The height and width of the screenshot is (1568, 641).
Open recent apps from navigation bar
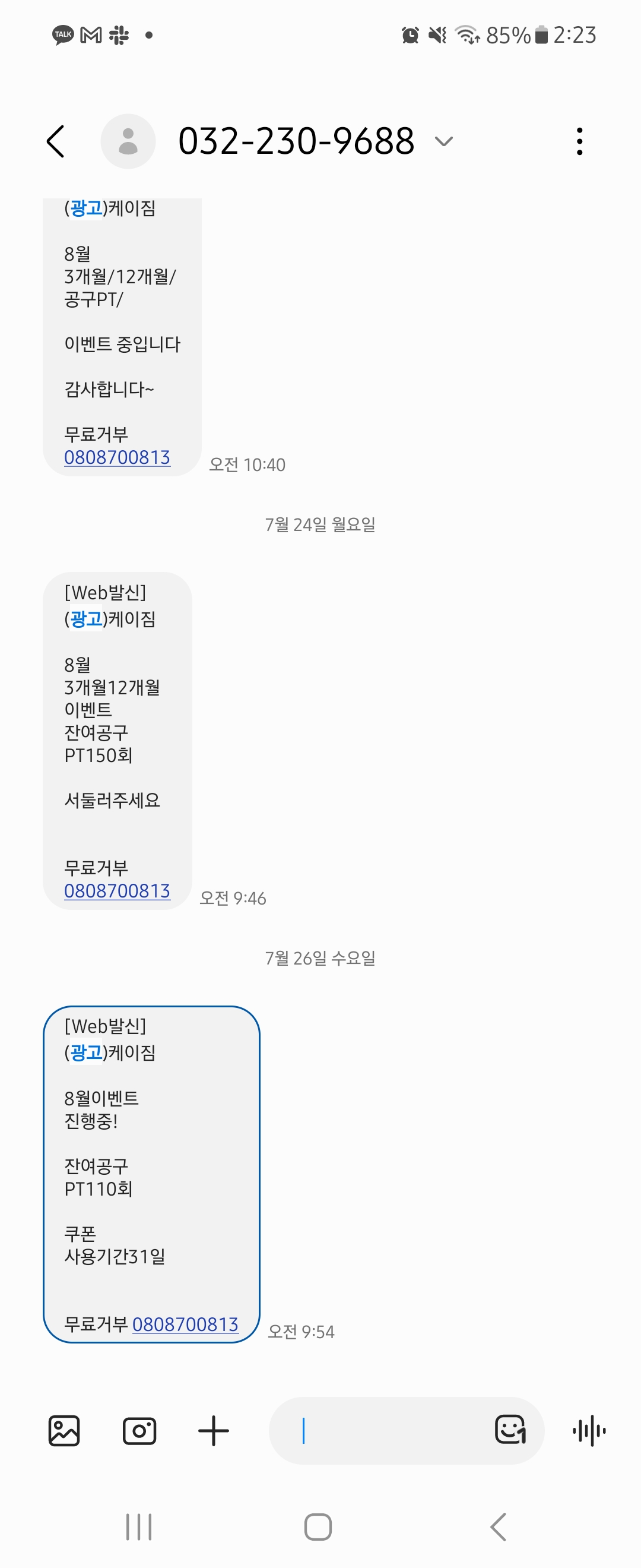(x=139, y=1526)
